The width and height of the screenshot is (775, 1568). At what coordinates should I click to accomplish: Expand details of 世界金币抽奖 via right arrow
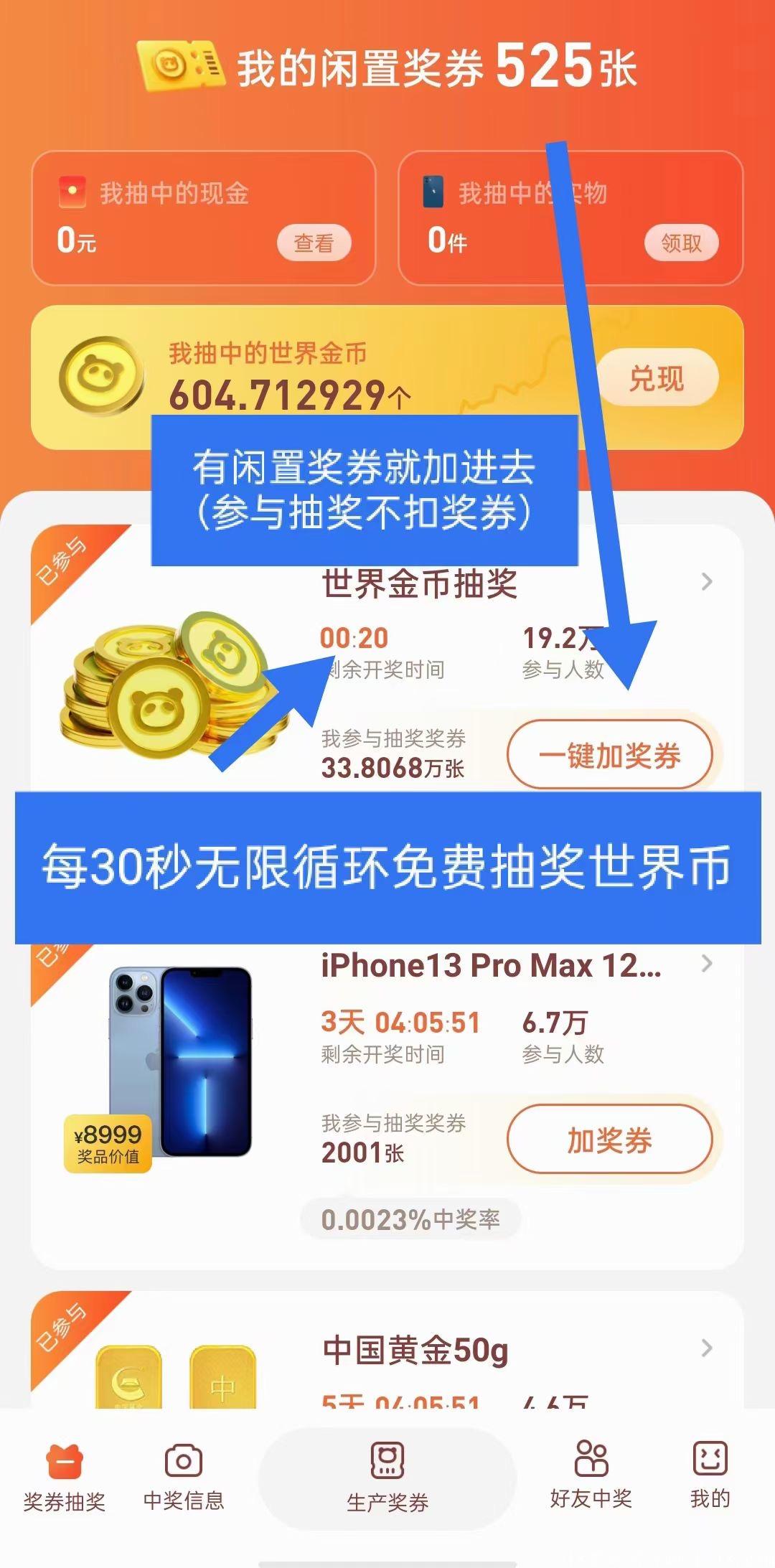tap(705, 581)
